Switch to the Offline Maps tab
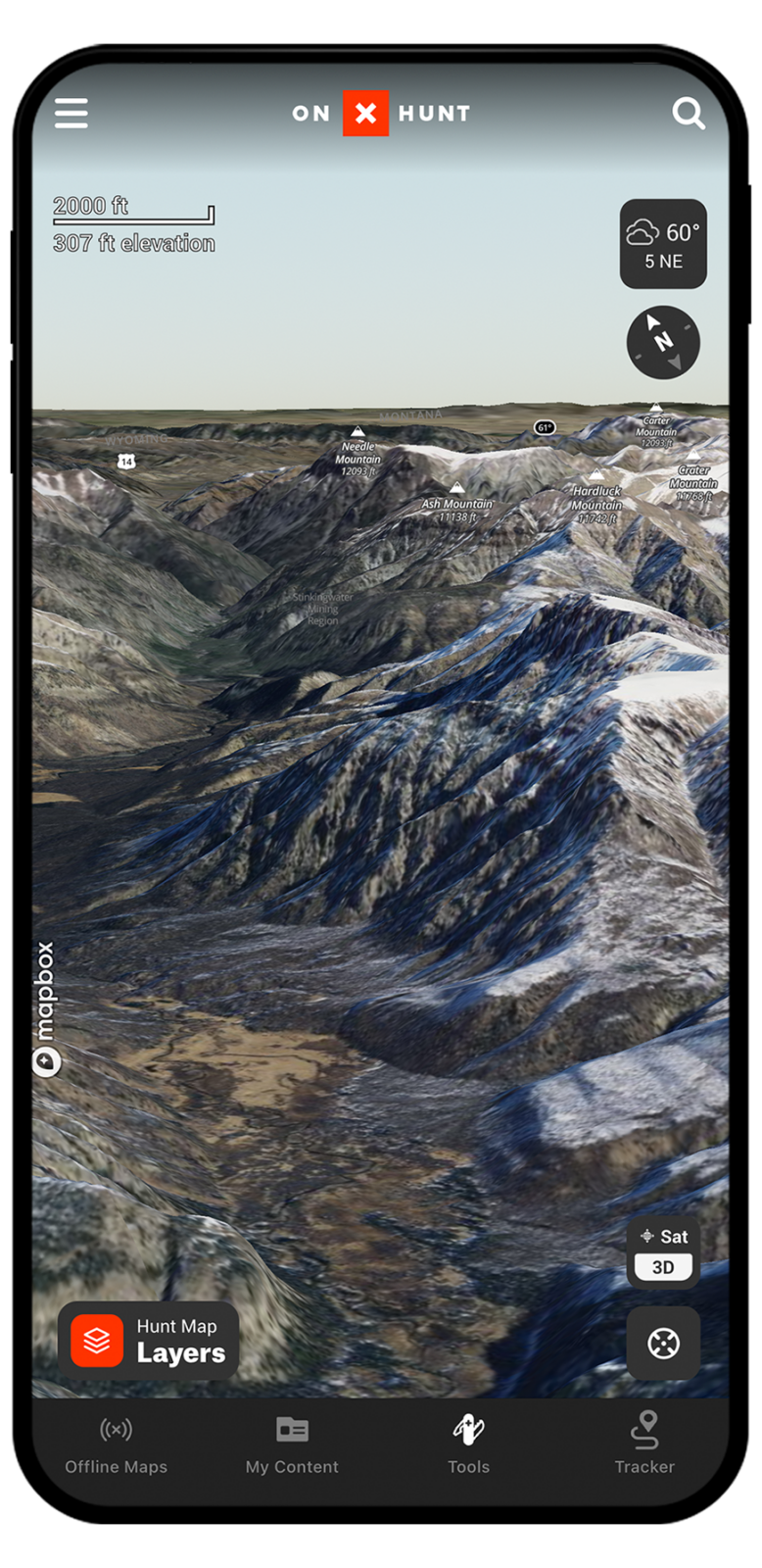 coord(116,1445)
